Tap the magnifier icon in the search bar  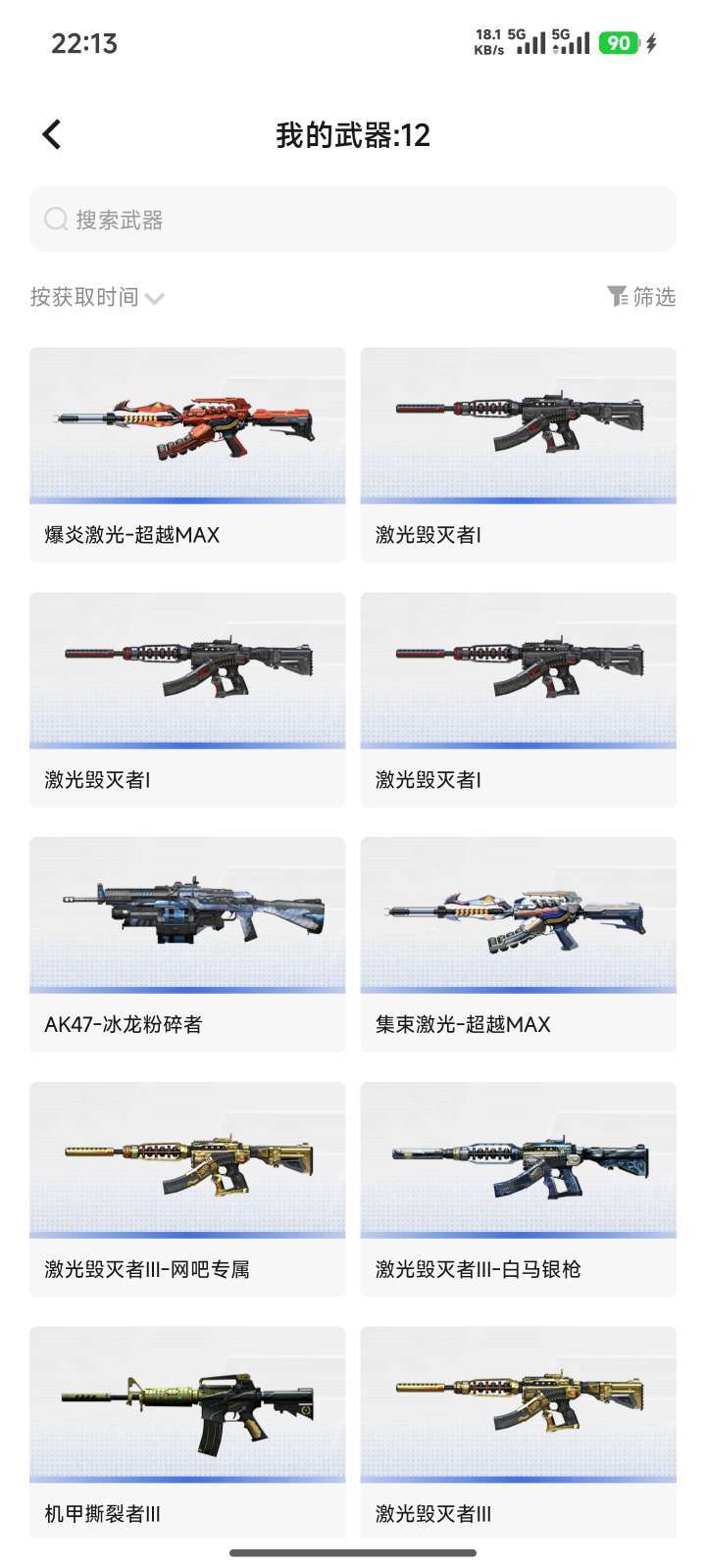[x=56, y=220]
